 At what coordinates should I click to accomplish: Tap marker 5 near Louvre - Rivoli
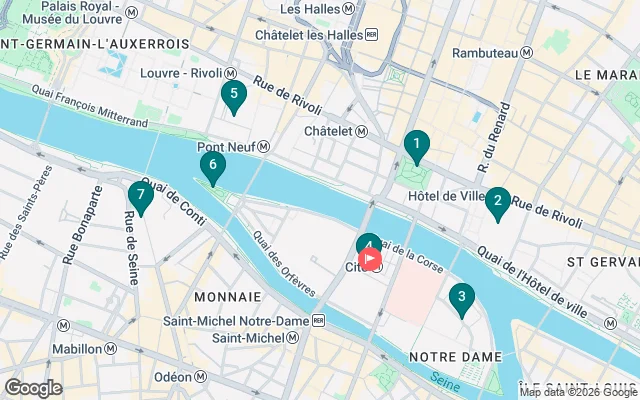pos(233,96)
